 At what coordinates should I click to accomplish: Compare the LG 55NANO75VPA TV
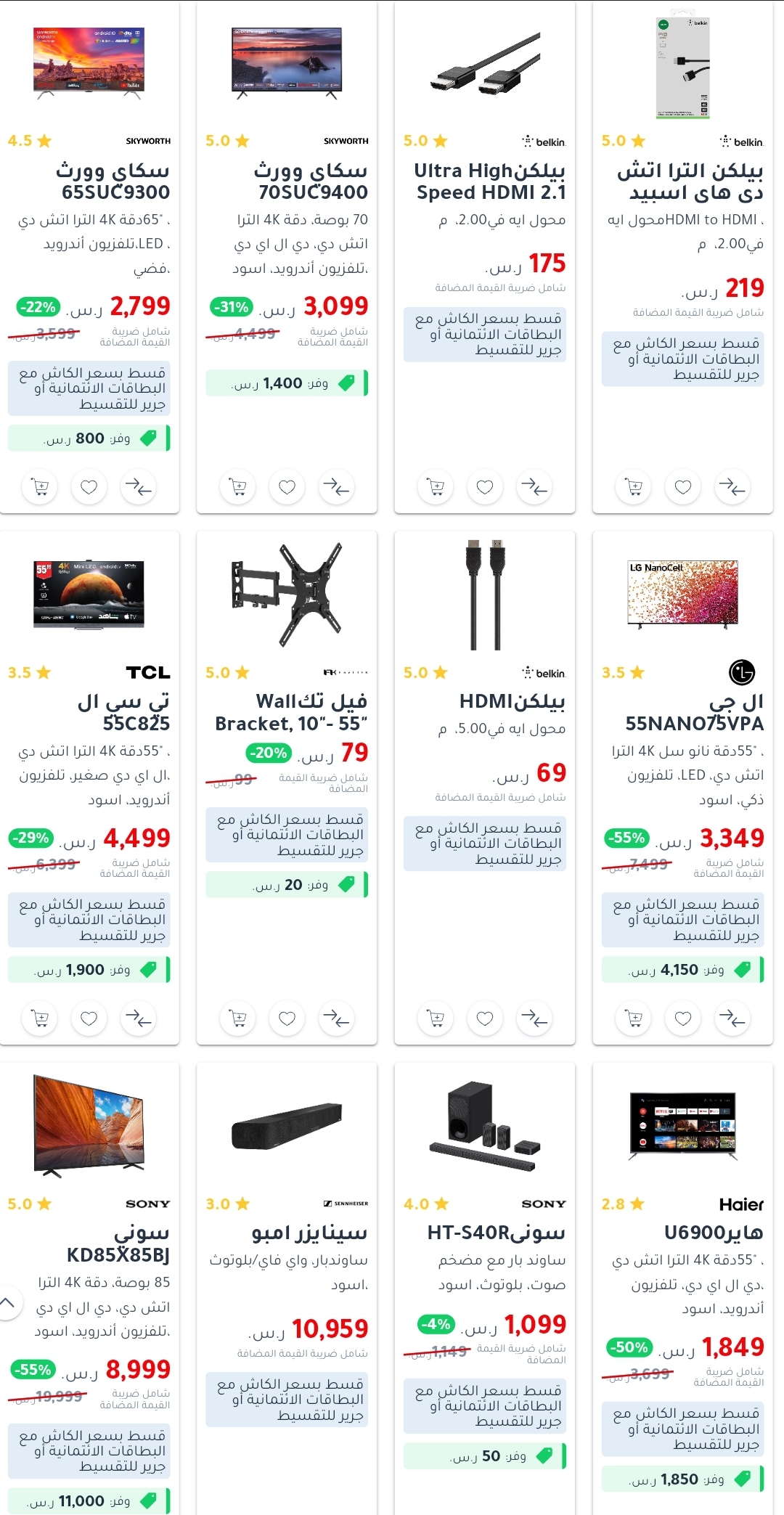click(732, 1018)
